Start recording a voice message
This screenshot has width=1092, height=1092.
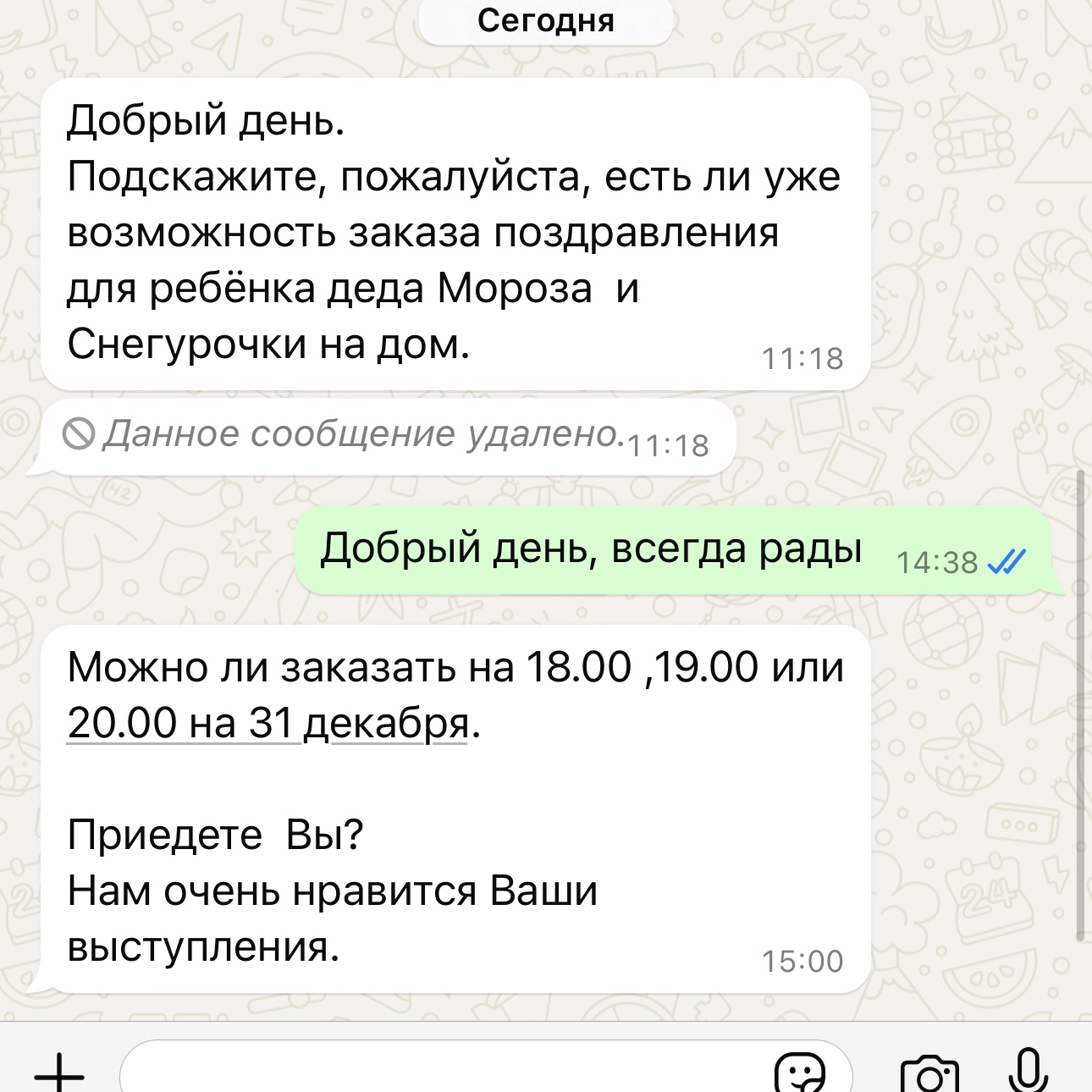(1029, 1072)
